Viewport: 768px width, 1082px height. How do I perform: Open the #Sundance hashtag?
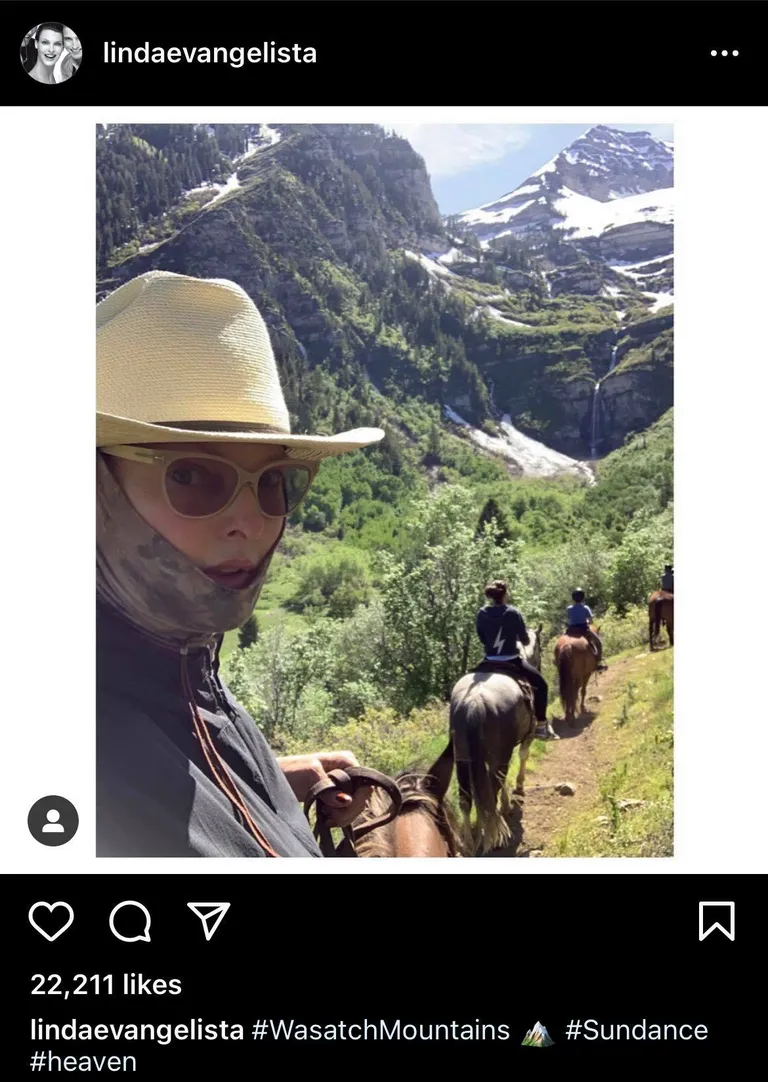pyautogui.click(x=636, y=1031)
